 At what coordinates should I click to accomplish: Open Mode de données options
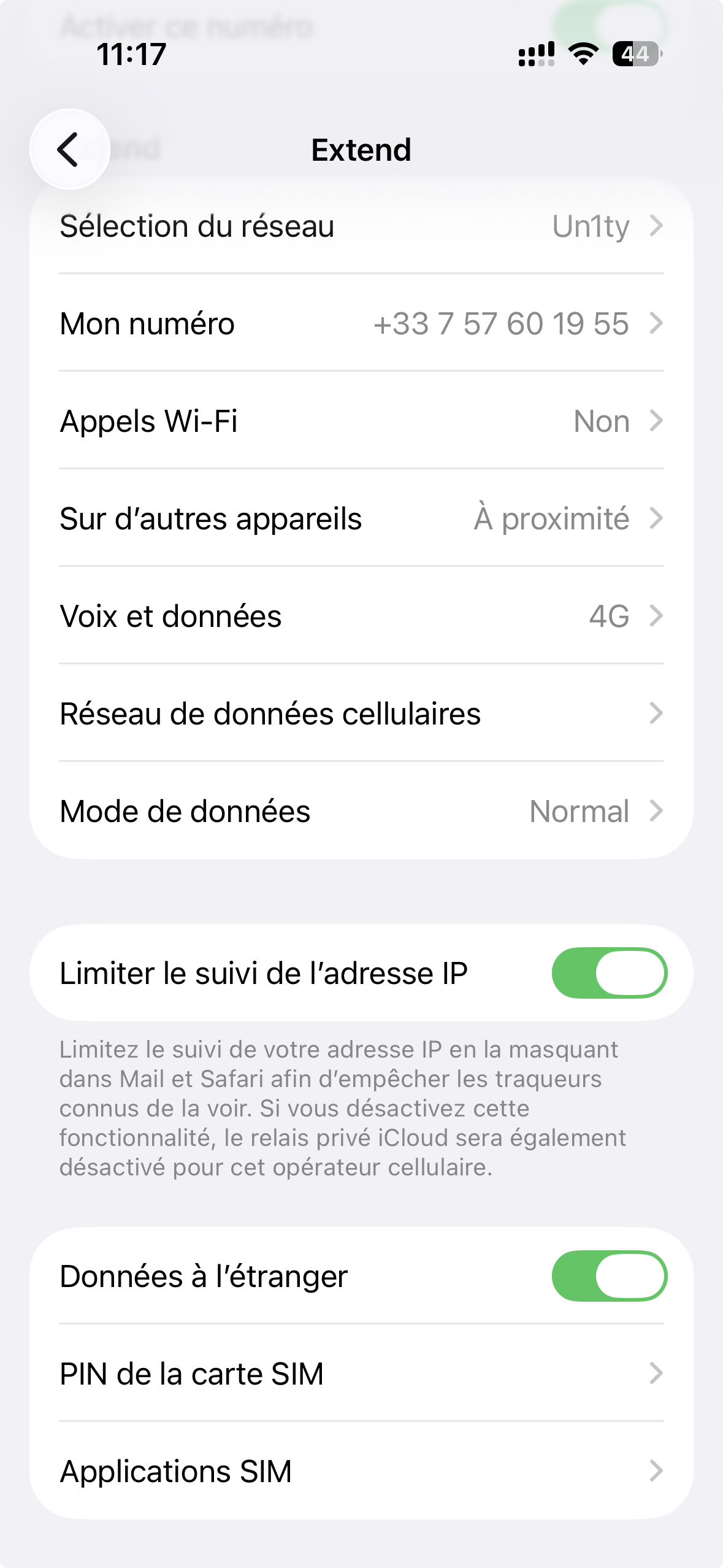[361, 811]
